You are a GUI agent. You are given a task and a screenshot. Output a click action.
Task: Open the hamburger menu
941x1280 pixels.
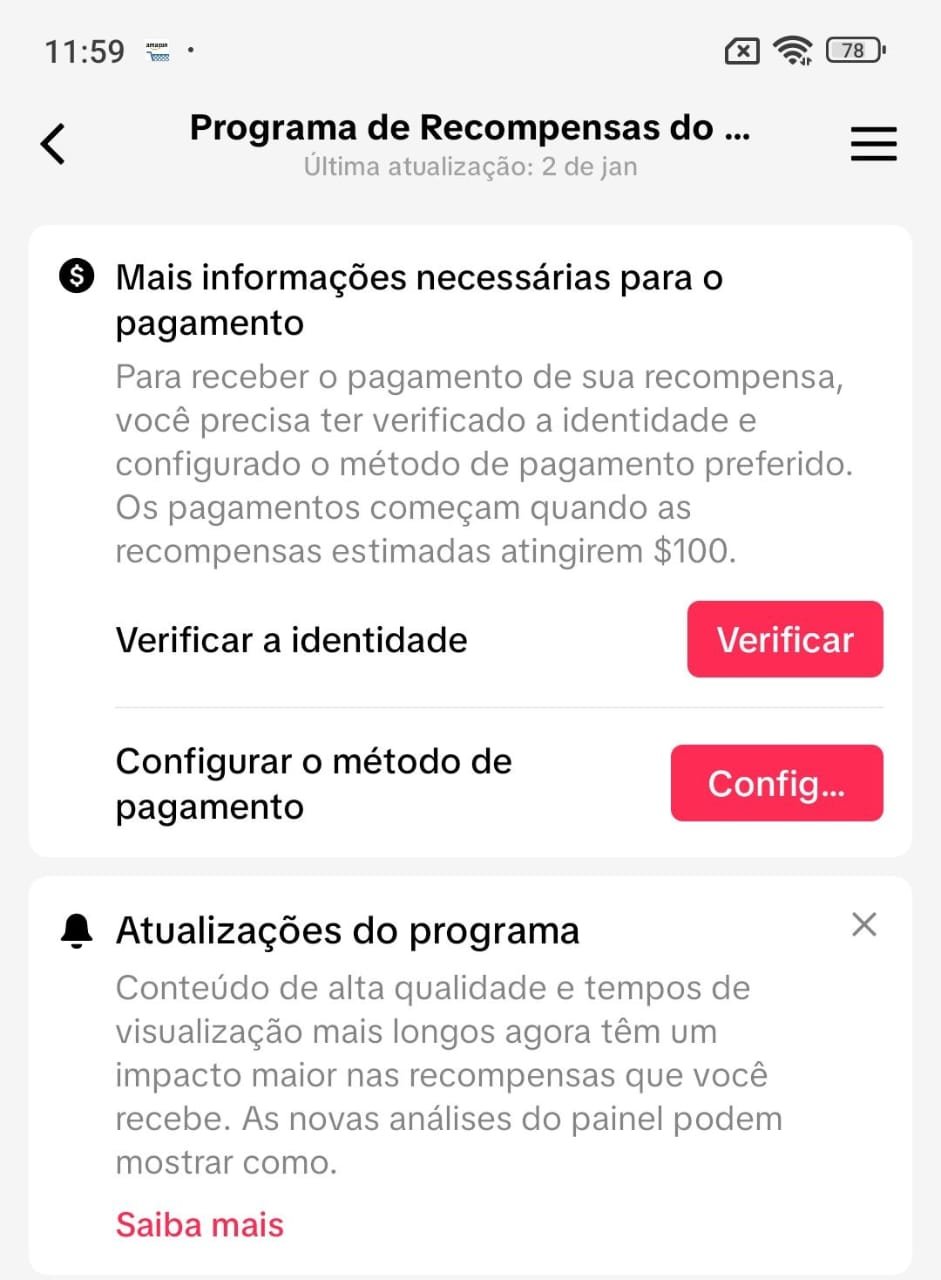(873, 145)
